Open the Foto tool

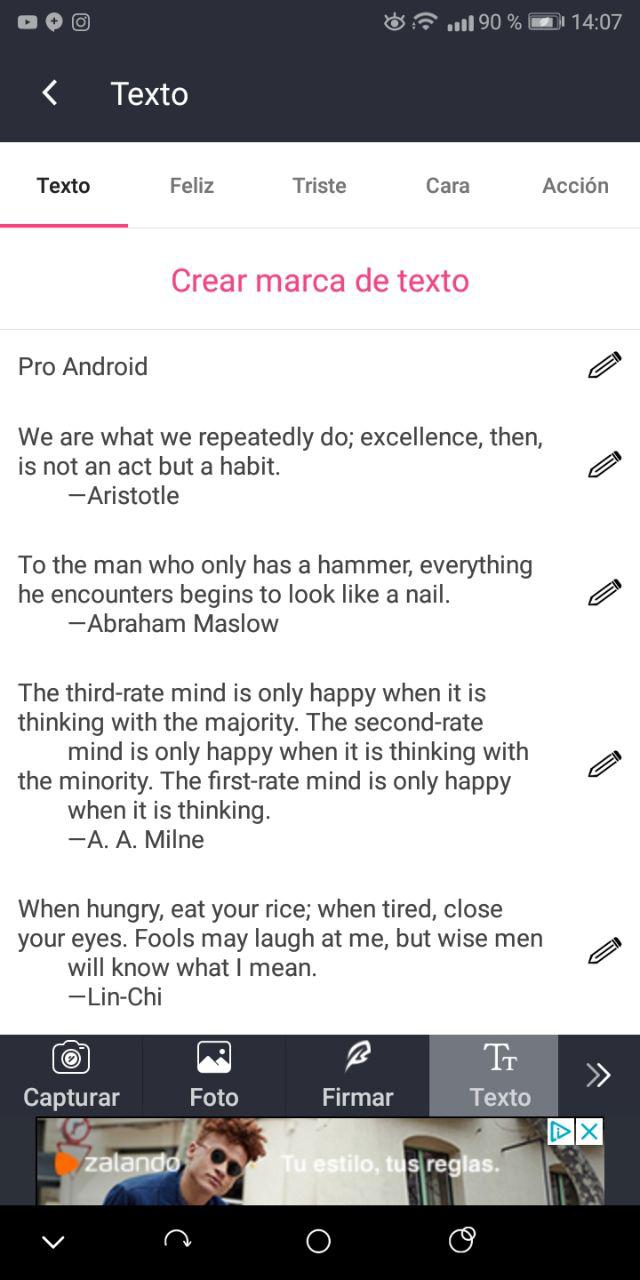tap(214, 1075)
